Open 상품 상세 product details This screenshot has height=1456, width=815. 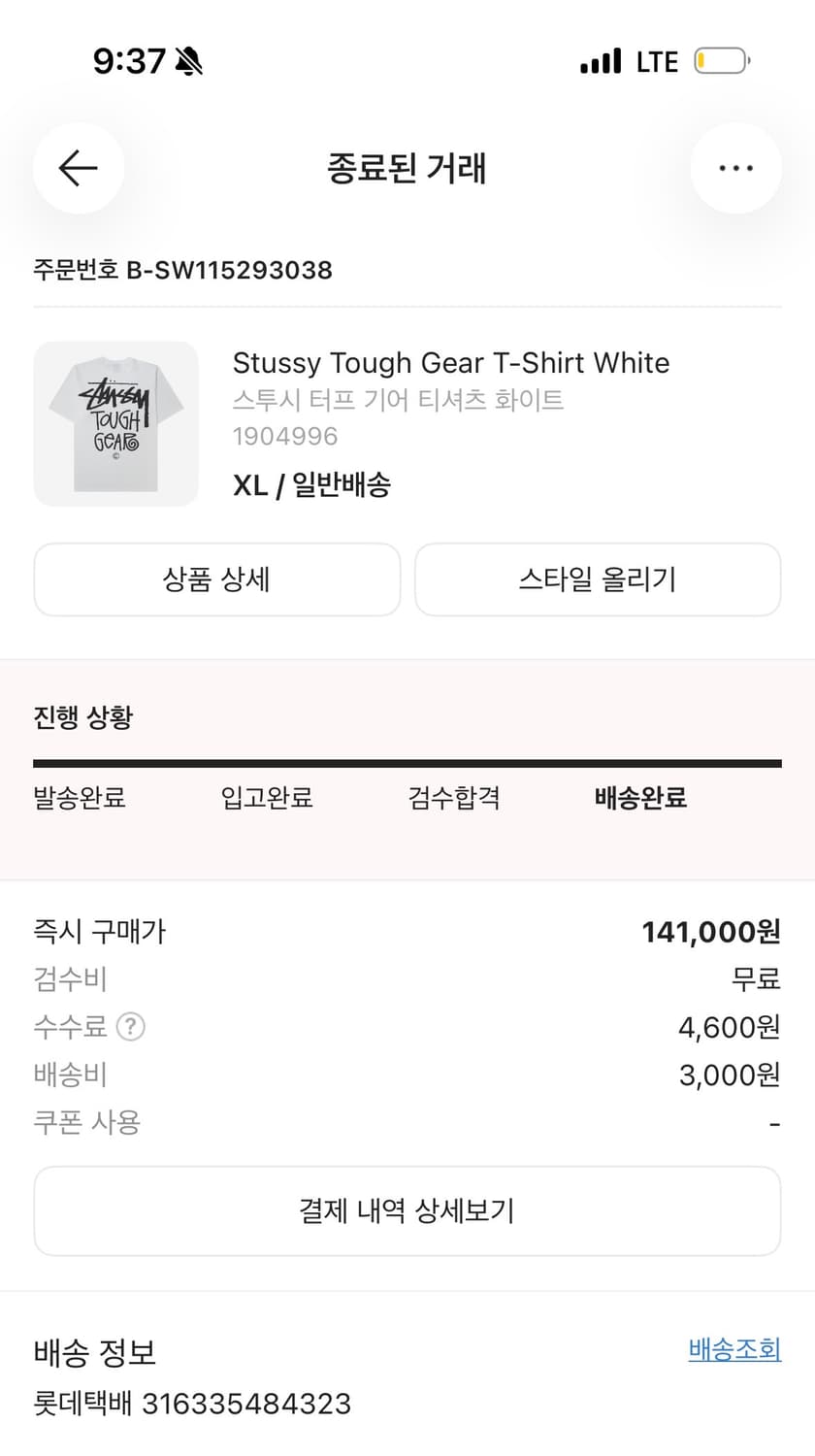click(216, 579)
